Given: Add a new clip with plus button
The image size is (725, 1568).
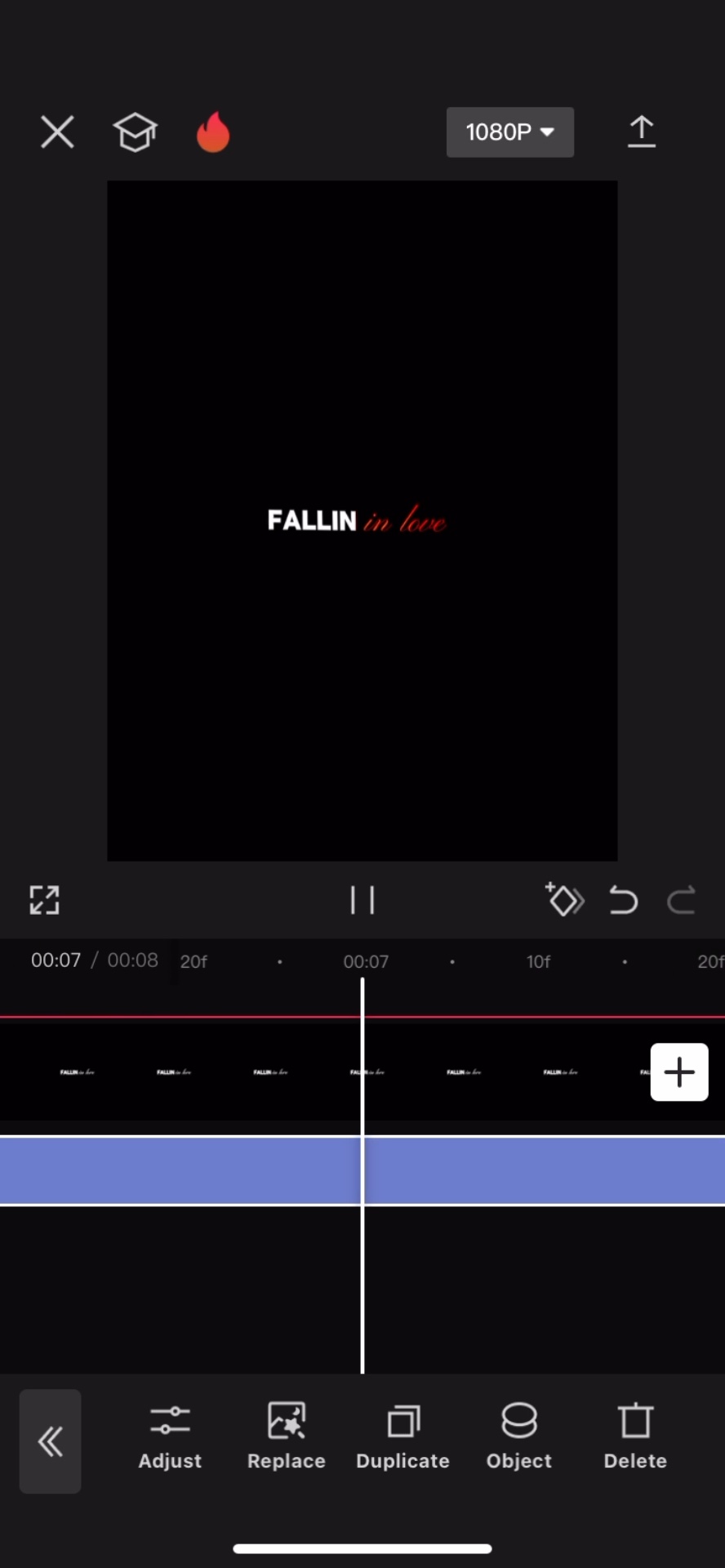Looking at the screenshot, I should (x=679, y=1072).
